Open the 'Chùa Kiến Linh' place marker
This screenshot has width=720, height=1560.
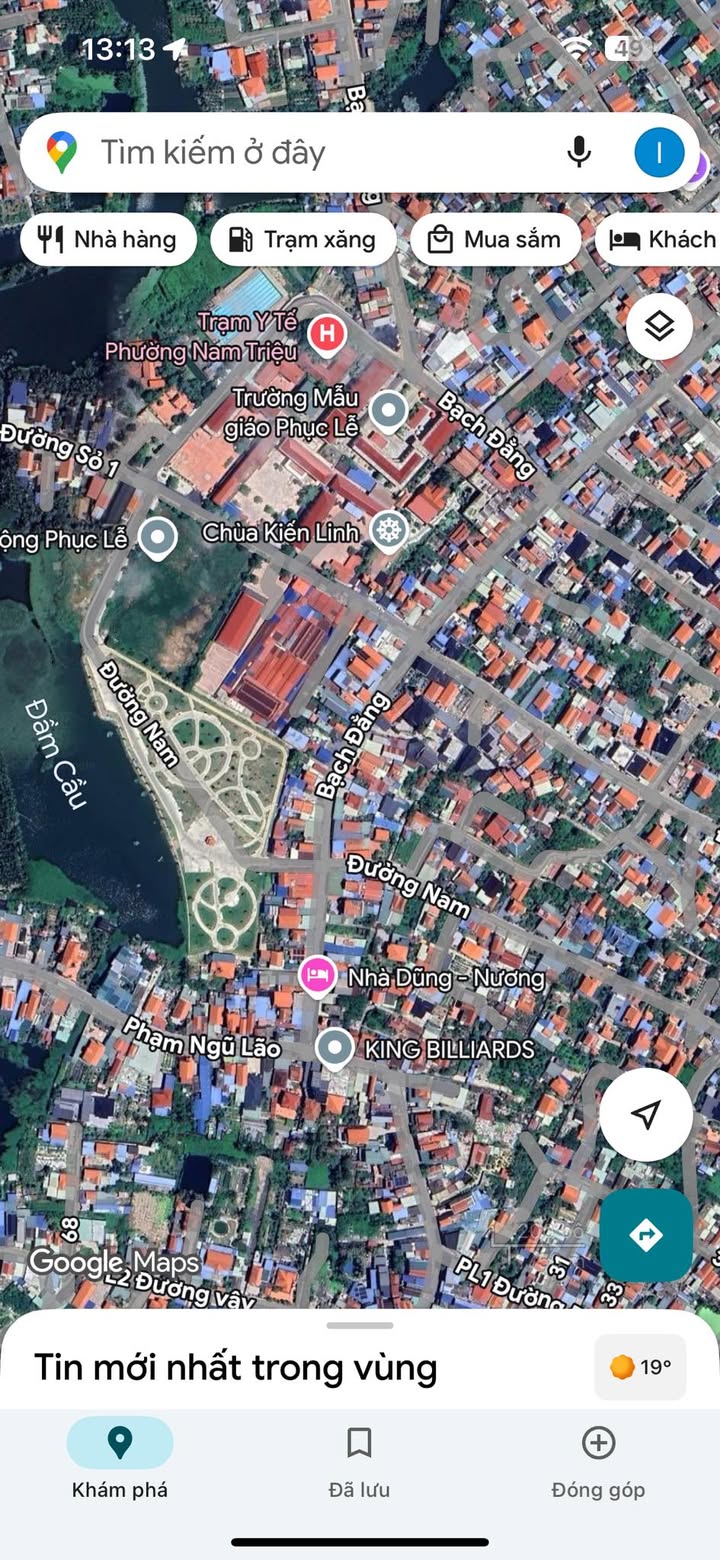click(x=388, y=531)
